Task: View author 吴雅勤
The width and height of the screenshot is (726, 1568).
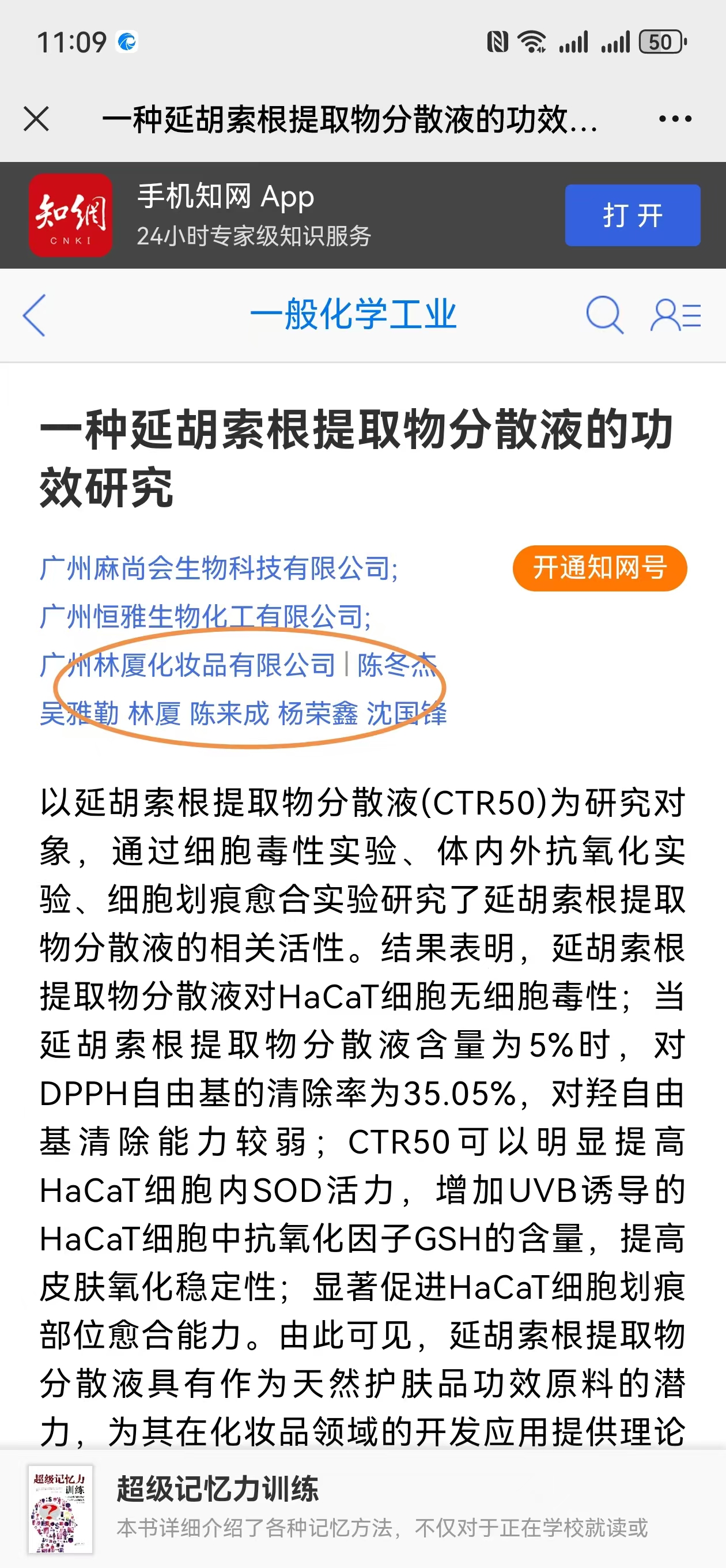Action: point(79,714)
